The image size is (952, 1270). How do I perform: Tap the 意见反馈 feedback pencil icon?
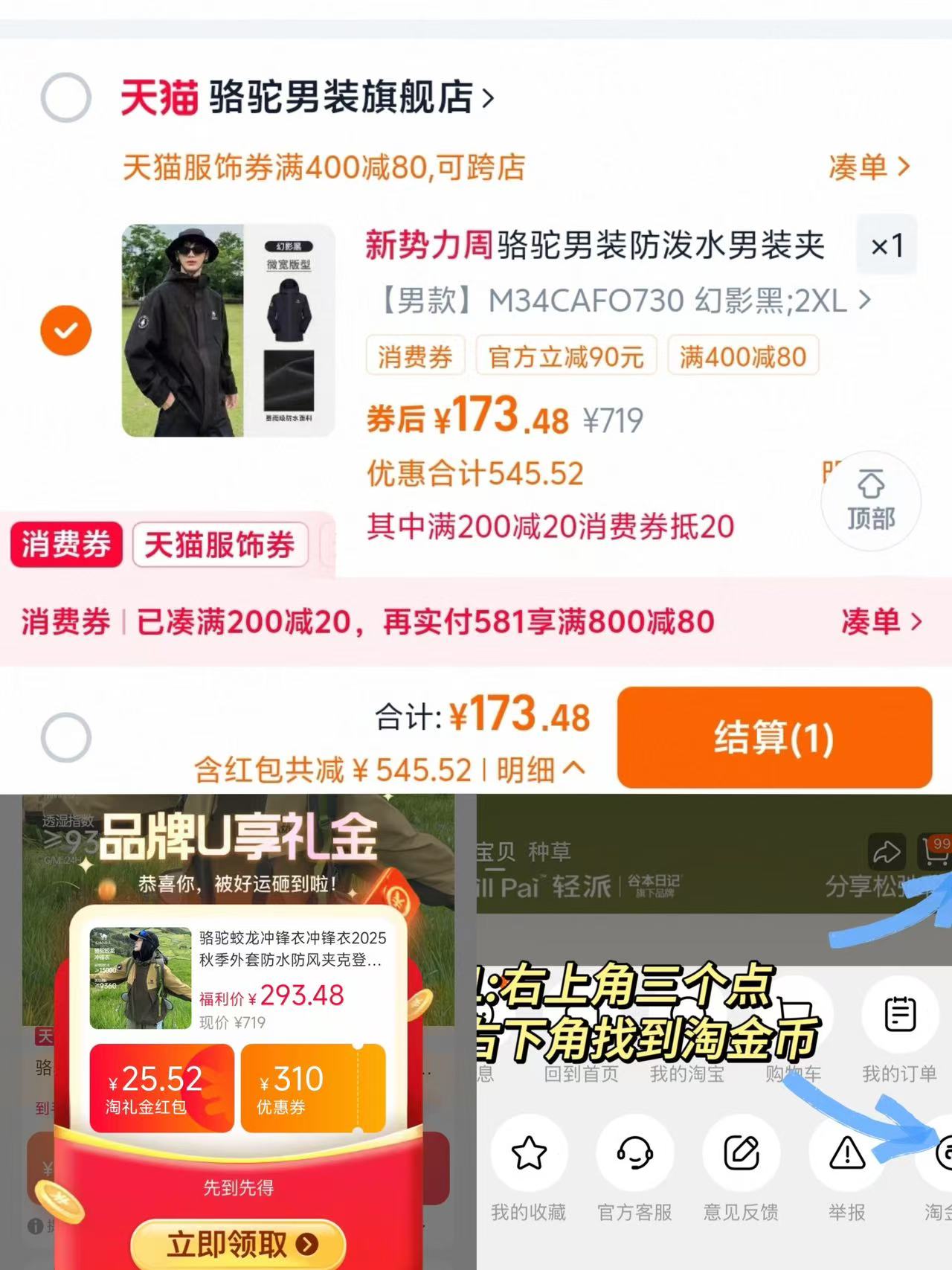742,1152
